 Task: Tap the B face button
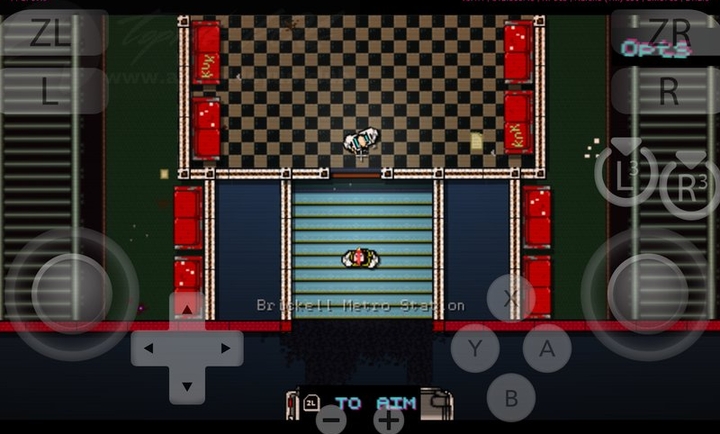511,398
